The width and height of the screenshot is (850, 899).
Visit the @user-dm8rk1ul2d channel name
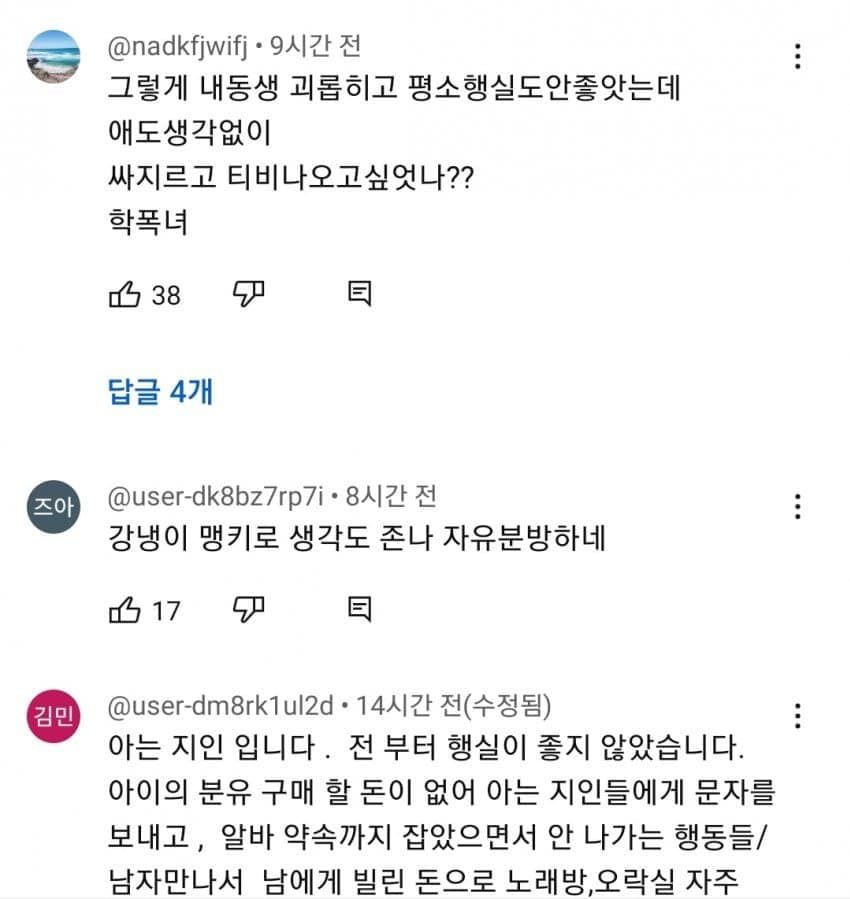[220, 706]
